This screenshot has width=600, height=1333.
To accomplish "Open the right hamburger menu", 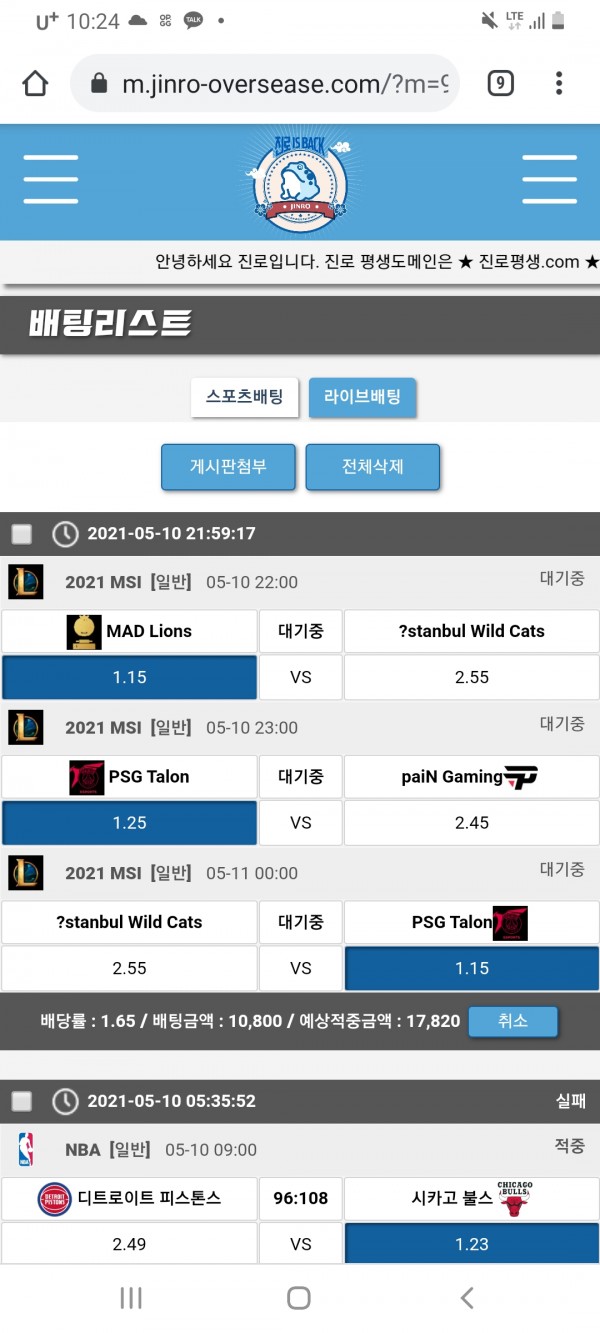I will point(549,180).
